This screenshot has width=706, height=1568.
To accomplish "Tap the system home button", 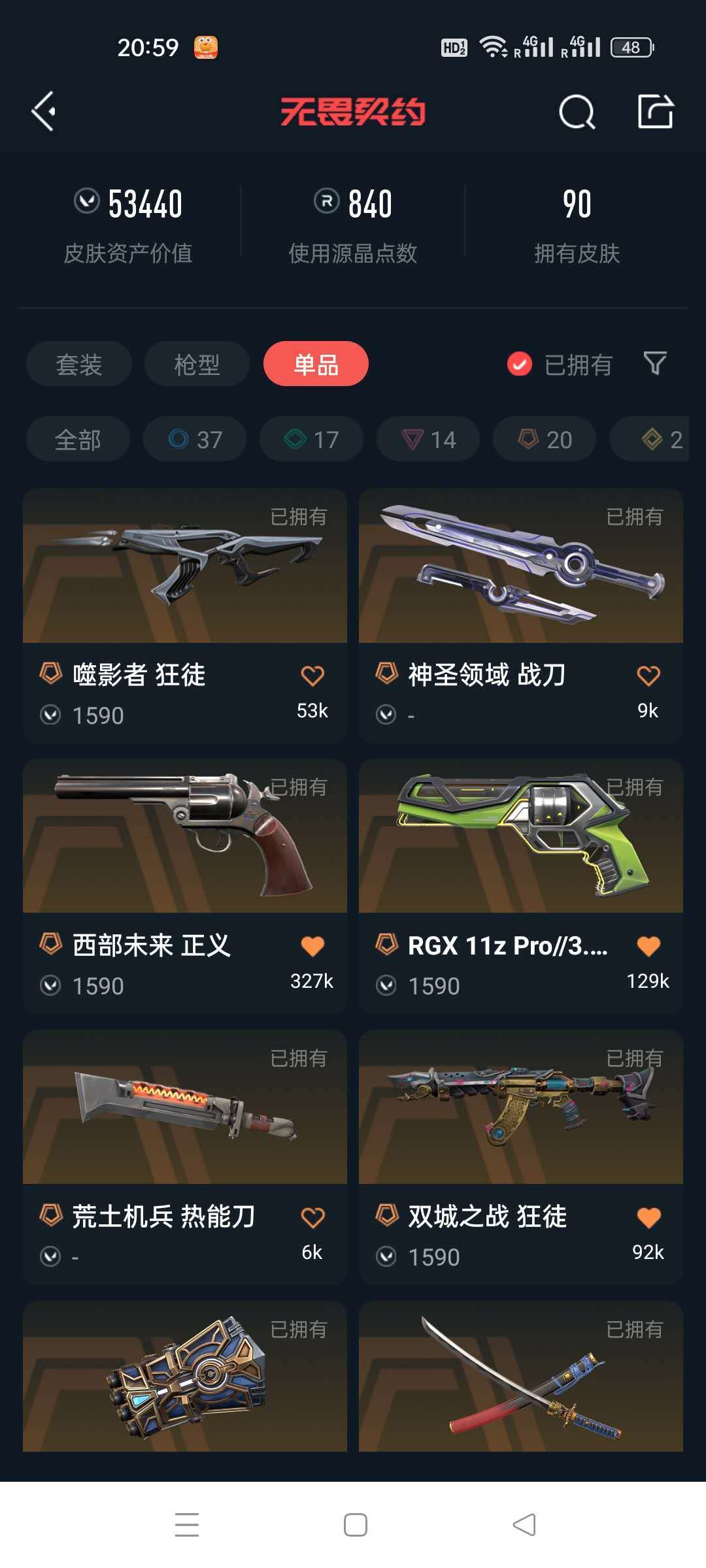I will [355, 1525].
